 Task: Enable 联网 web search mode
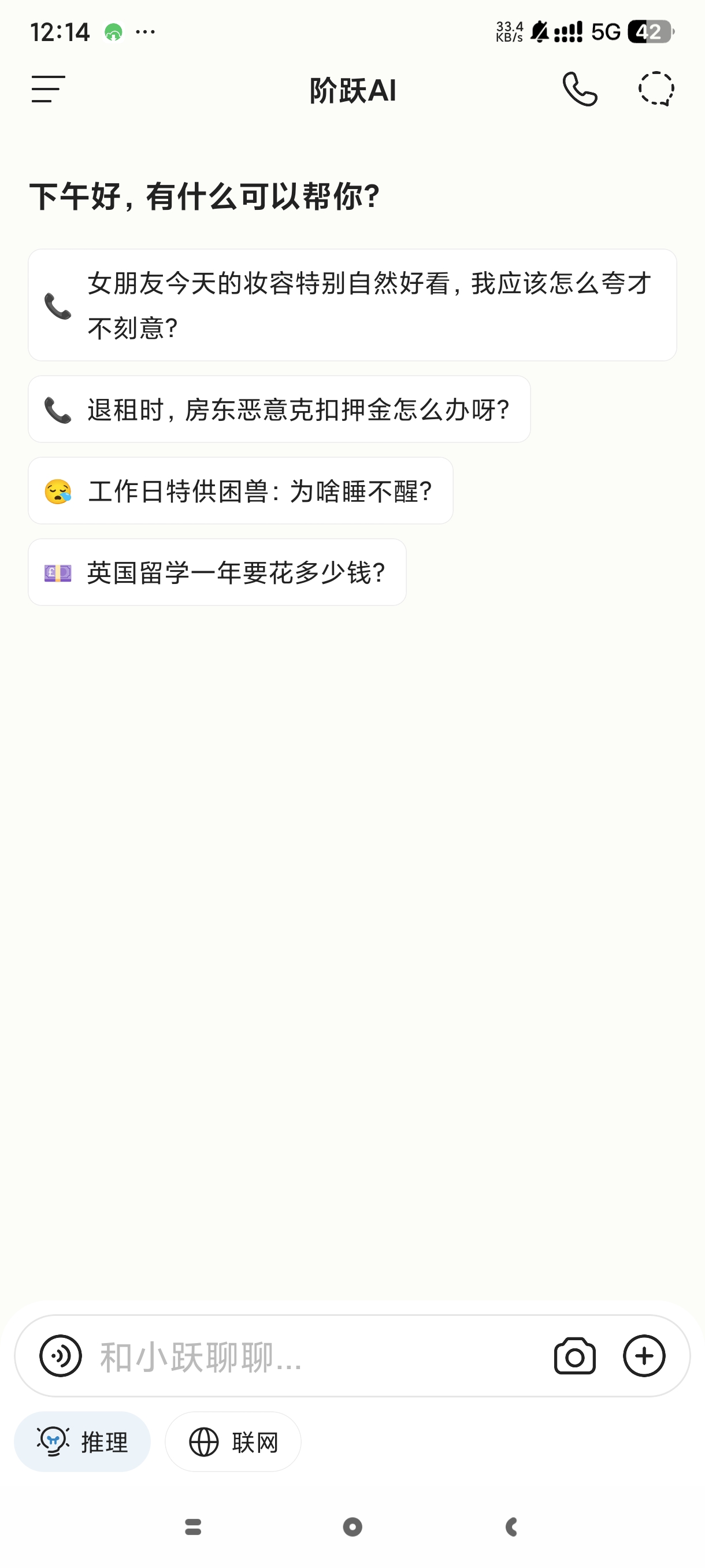click(233, 1441)
